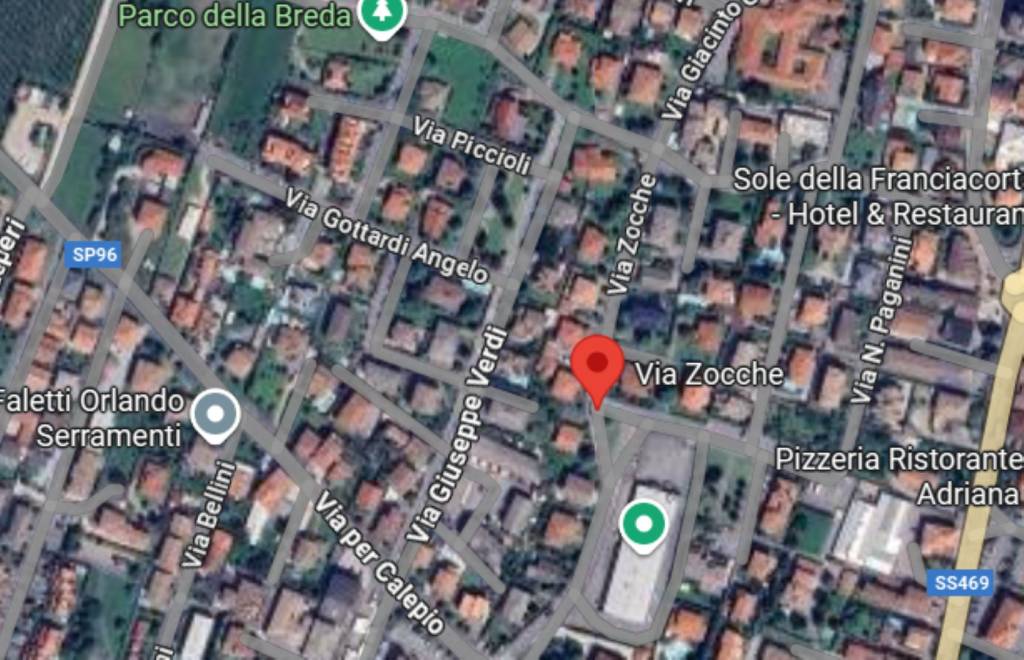Select Faletti Orlando Serramenti place marker
The image size is (1024, 660).
pyautogui.click(x=215, y=413)
